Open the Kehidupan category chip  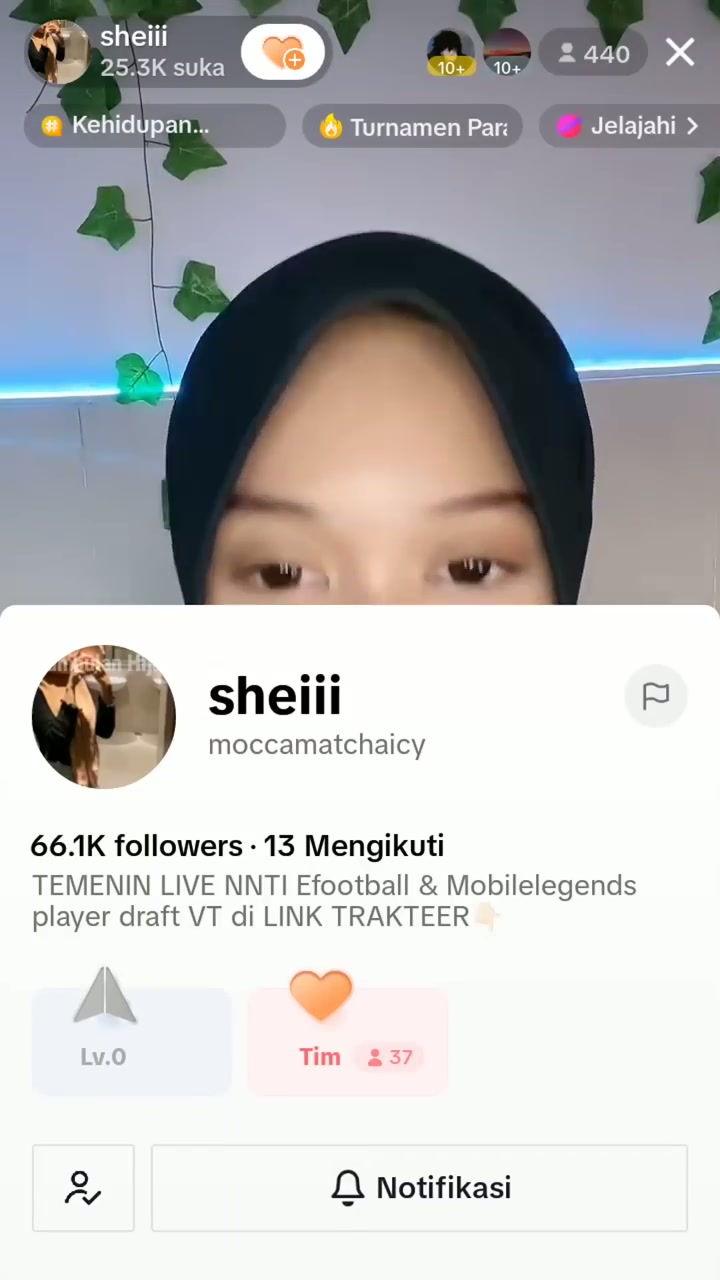154,126
